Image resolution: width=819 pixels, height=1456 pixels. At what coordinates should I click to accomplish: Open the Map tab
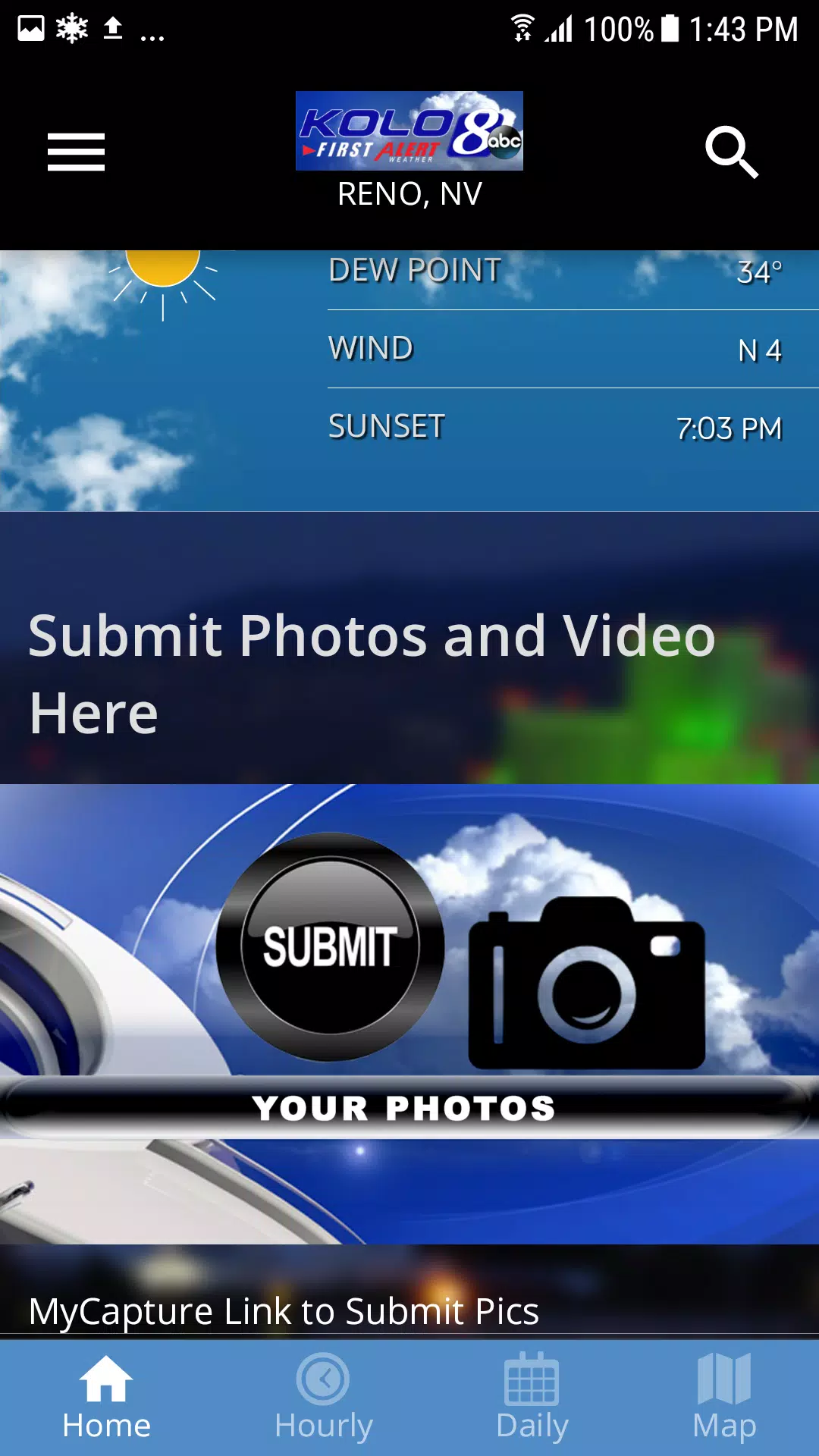pos(723,1398)
